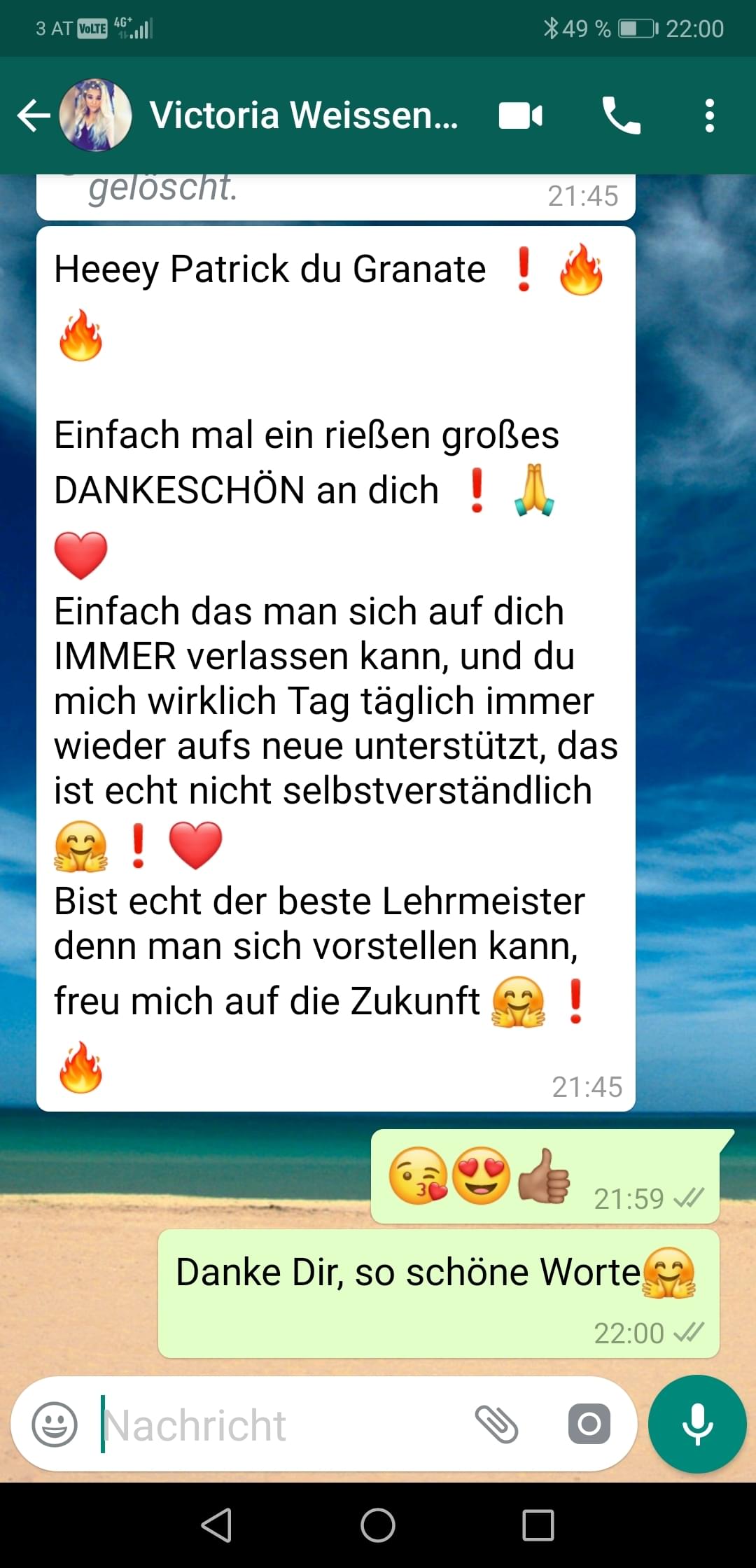This screenshot has height=1568, width=756.
Task: Open recent apps from navigation bar
Action: [x=538, y=1525]
